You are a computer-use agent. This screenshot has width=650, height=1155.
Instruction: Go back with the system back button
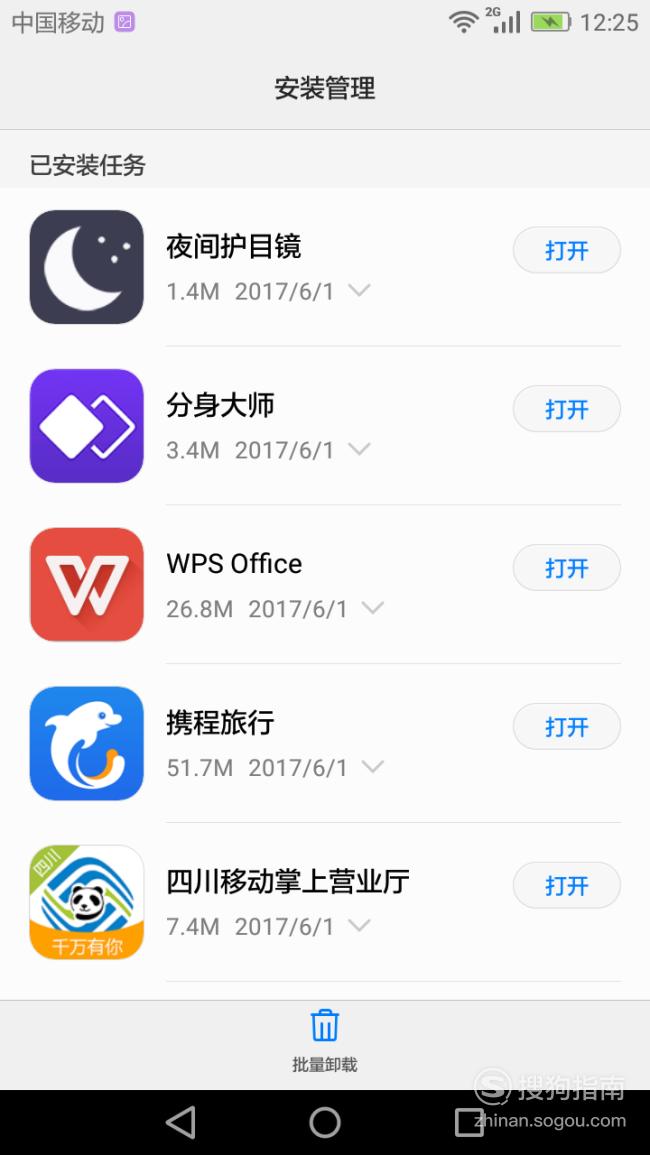(x=180, y=1123)
